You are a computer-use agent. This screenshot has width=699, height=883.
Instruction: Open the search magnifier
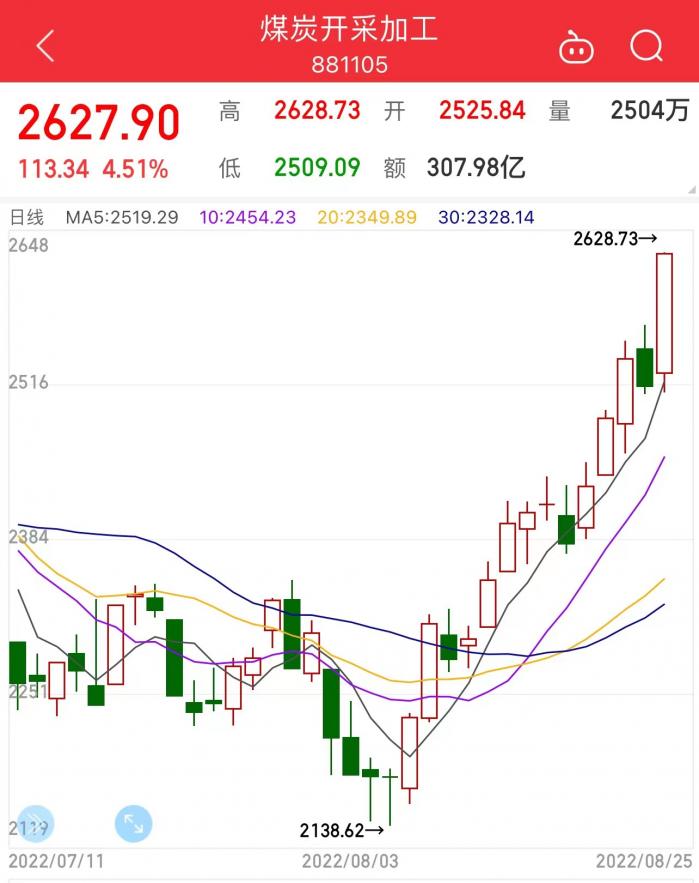click(647, 46)
